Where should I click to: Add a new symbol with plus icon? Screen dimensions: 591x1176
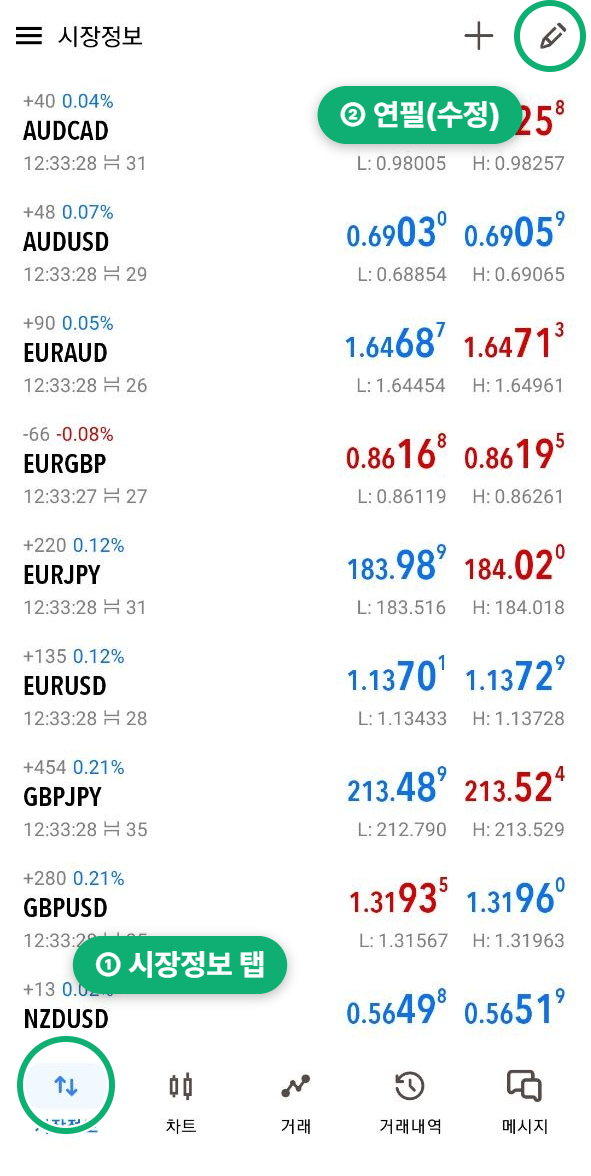point(478,36)
